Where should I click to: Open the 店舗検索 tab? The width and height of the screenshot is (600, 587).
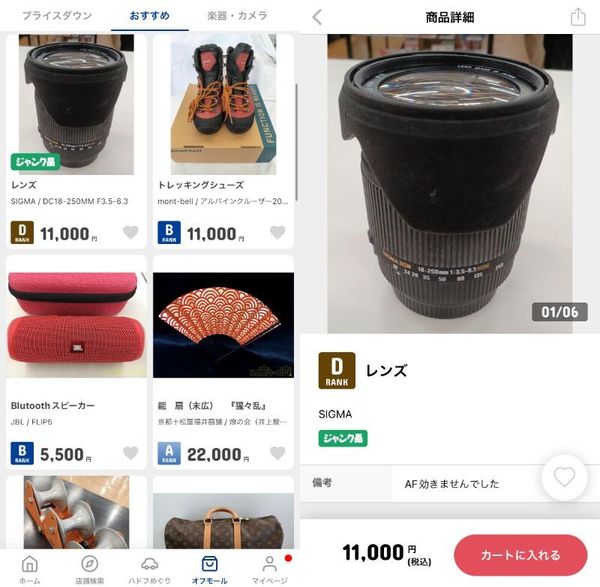click(90, 569)
